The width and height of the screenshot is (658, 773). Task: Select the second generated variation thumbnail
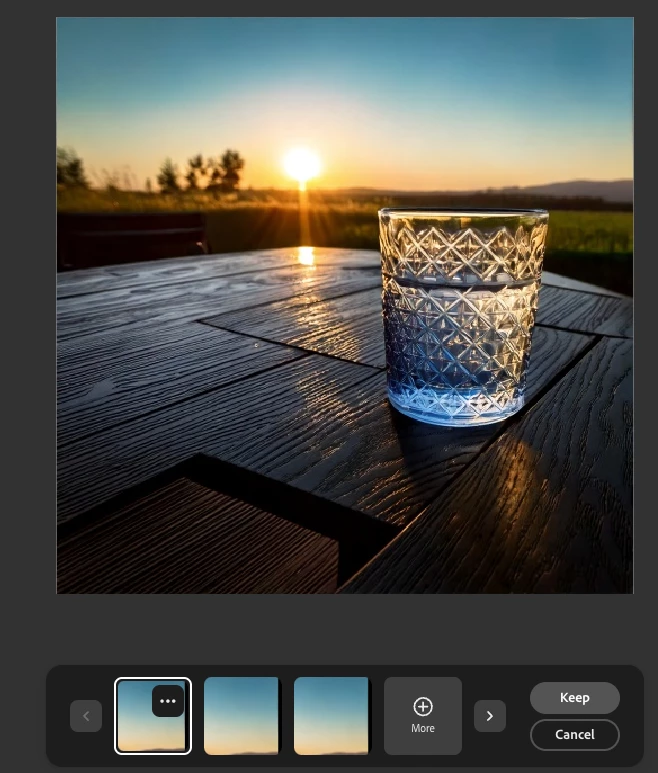coord(242,716)
